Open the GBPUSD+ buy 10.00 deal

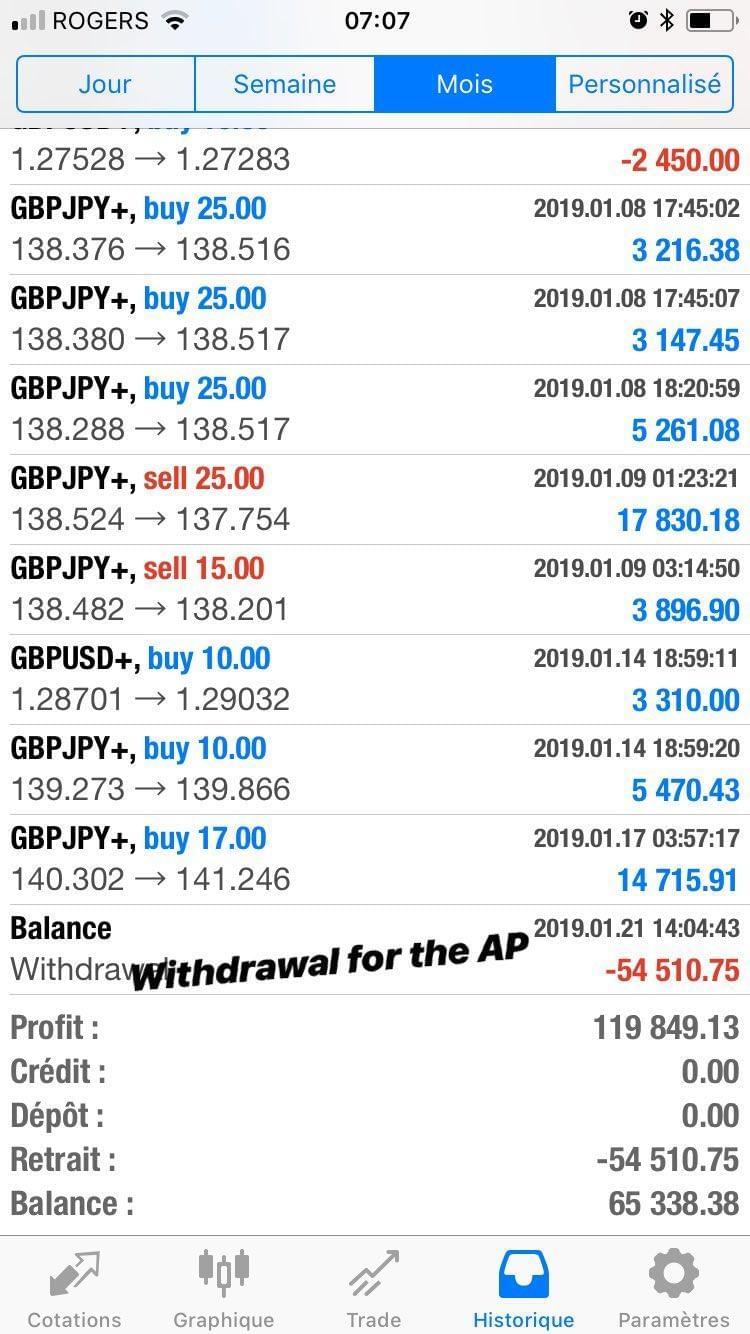pos(375,680)
